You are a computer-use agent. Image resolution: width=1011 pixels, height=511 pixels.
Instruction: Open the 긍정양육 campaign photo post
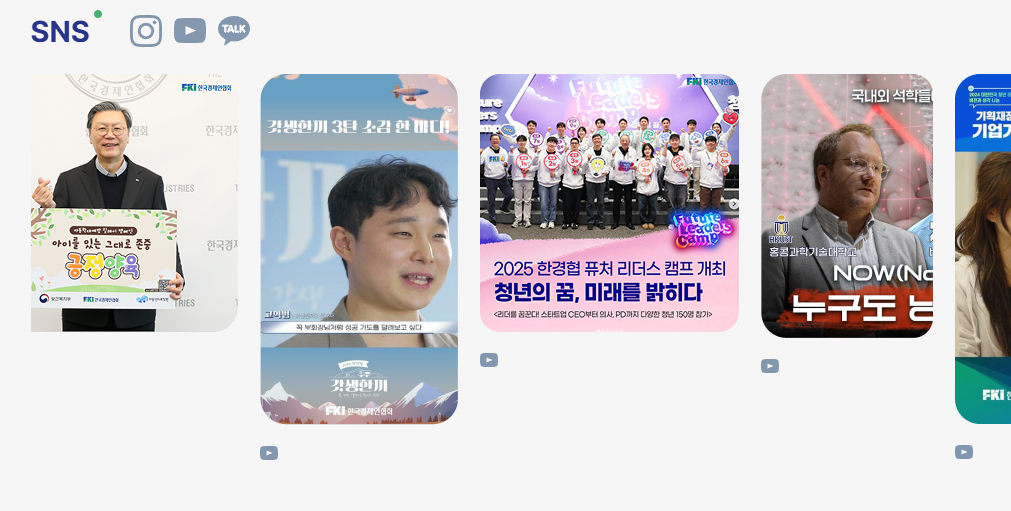(134, 202)
